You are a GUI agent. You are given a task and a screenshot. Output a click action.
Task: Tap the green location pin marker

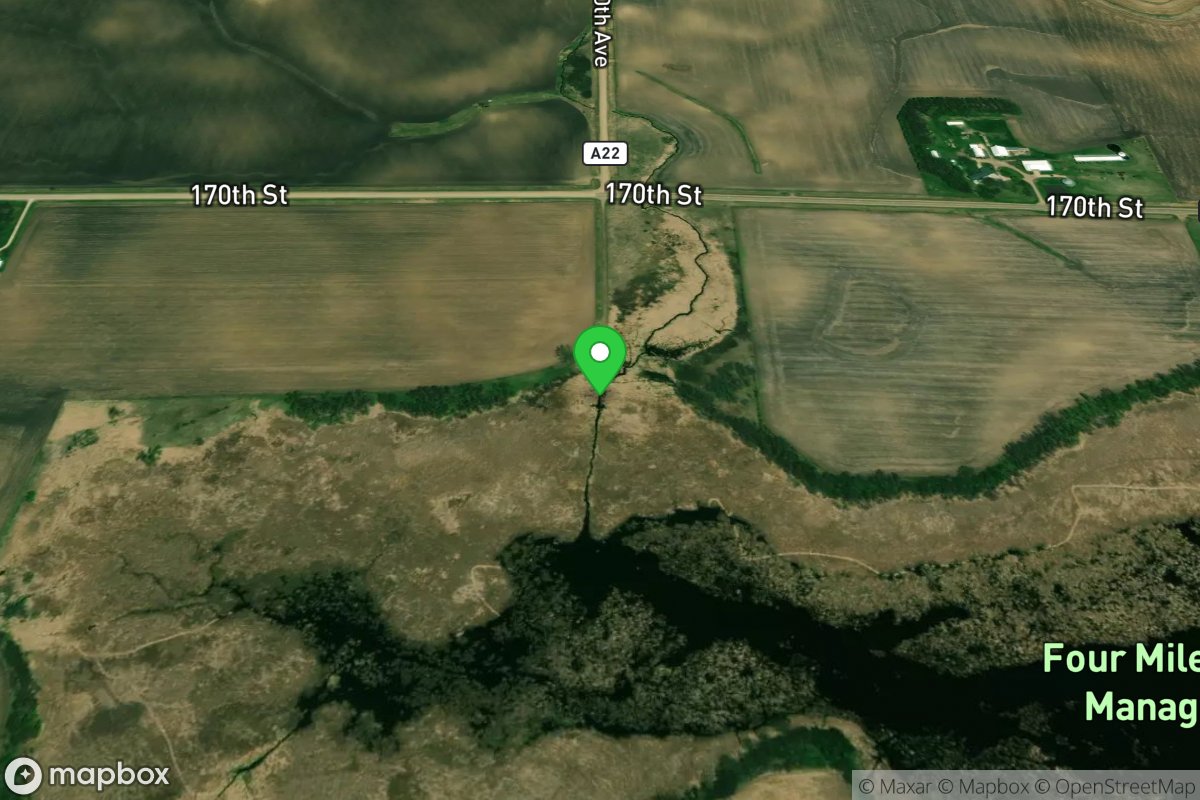(600, 356)
